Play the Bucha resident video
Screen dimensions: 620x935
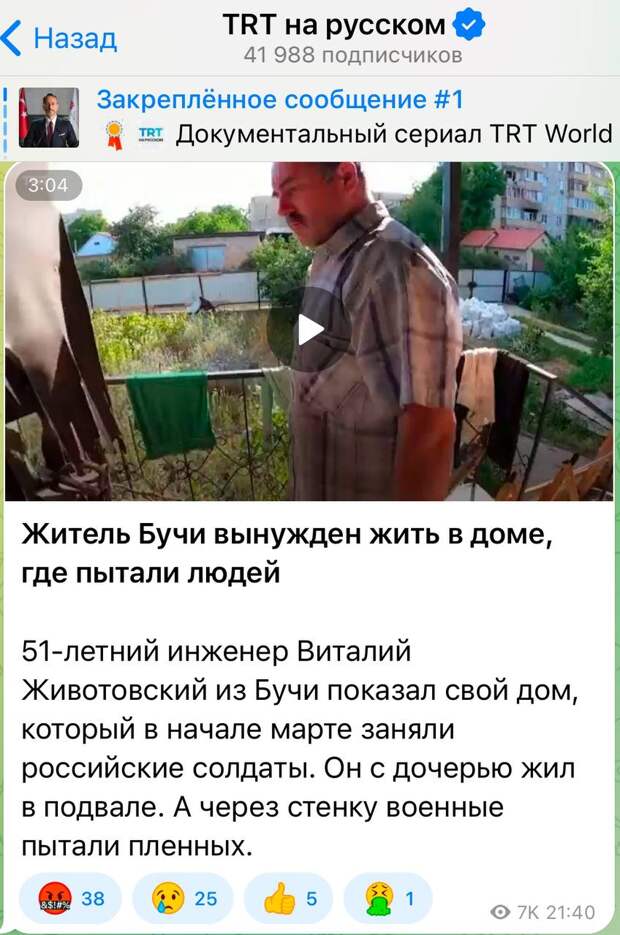pyautogui.click(x=310, y=330)
